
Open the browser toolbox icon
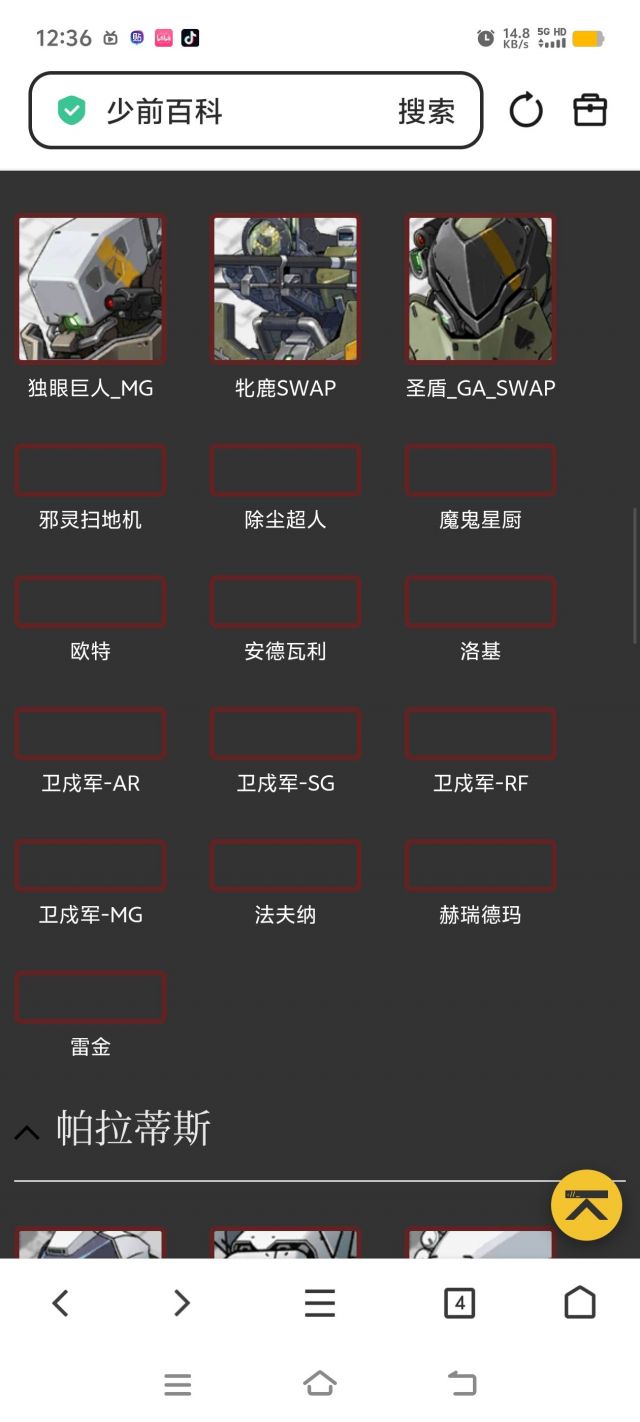click(590, 110)
